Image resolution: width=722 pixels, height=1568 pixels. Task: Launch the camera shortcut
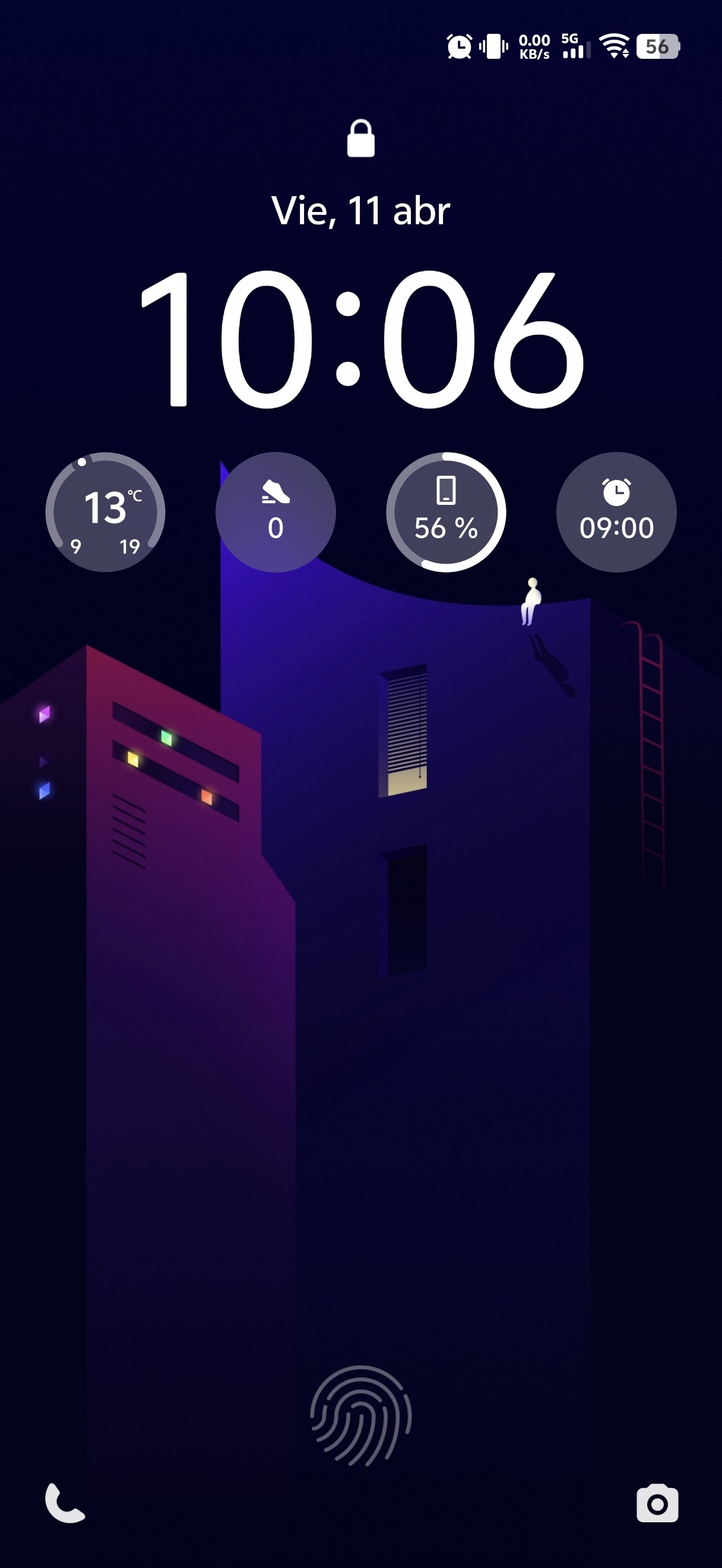[657, 1503]
